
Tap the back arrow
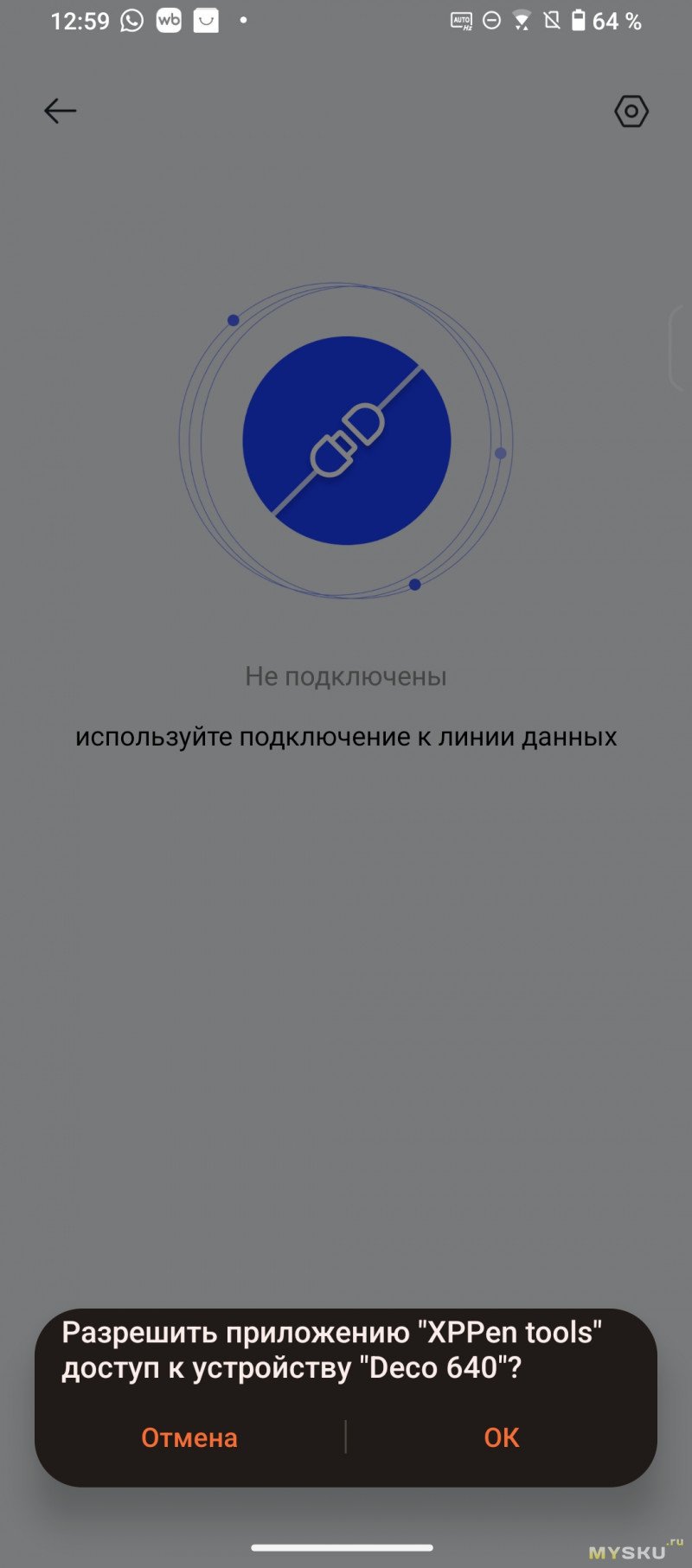pos(60,111)
